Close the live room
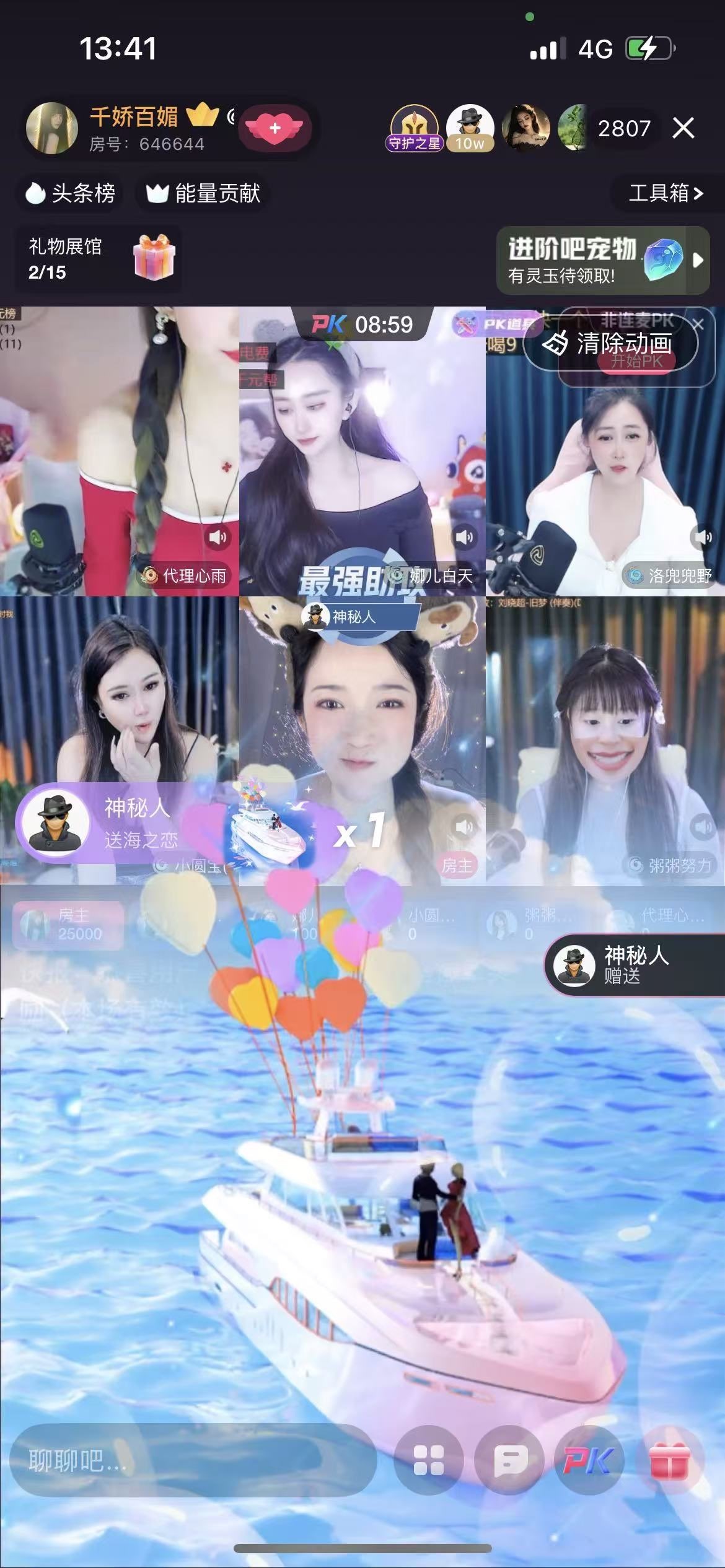 [x=683, y=128]
